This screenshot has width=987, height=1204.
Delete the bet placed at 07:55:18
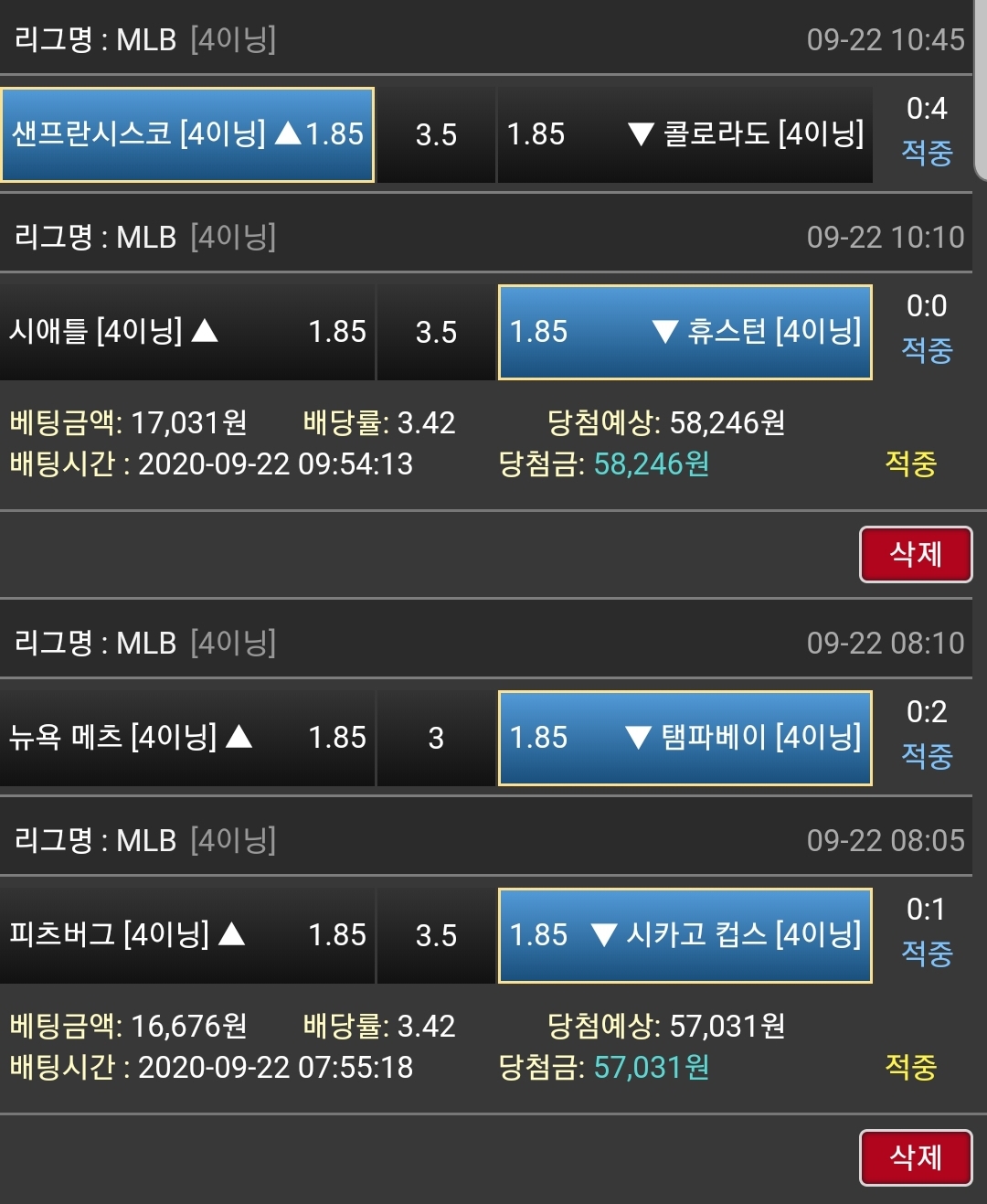click(x=915, y=1157)
